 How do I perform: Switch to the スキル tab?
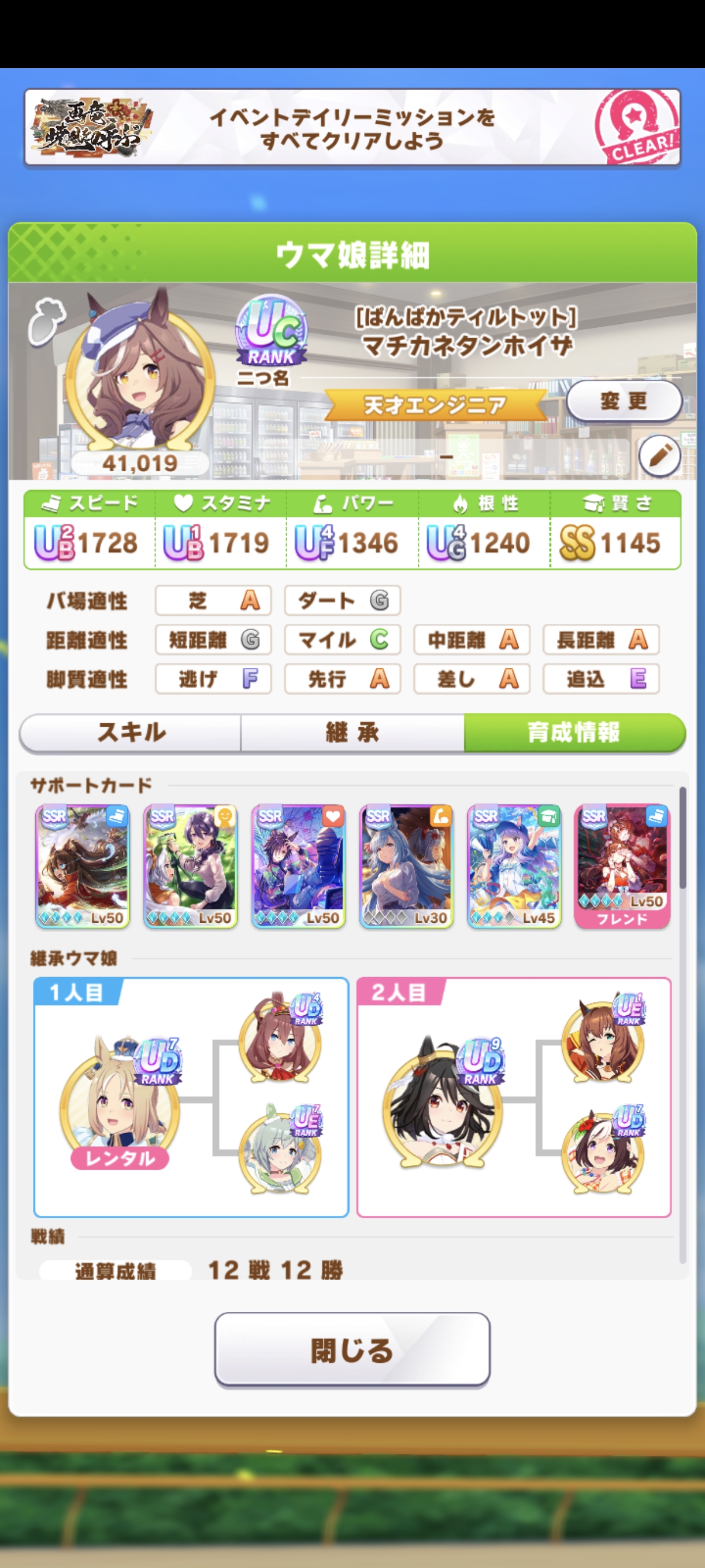[x=131, y=733]
